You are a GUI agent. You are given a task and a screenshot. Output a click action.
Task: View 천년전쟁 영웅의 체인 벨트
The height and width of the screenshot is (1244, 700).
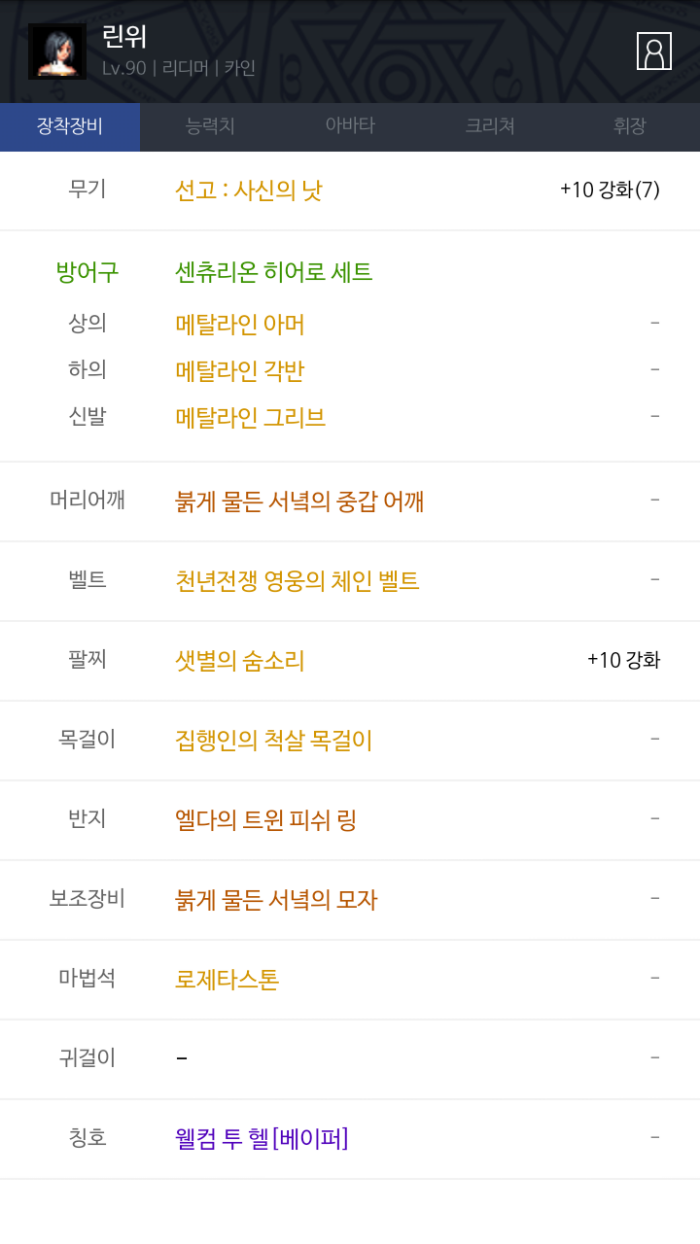tap(297, 581)
